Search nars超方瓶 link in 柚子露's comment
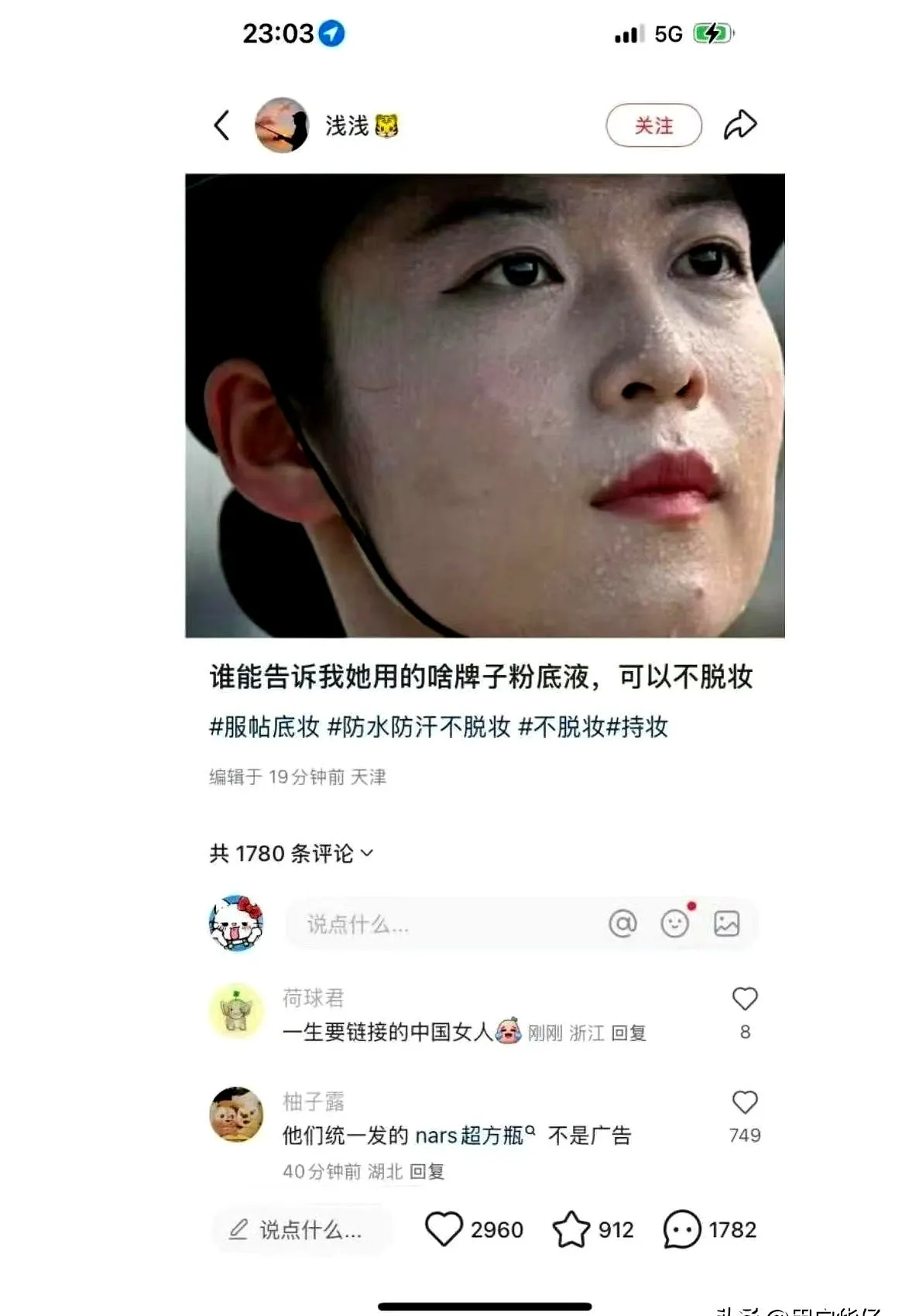 [474, 1136]
